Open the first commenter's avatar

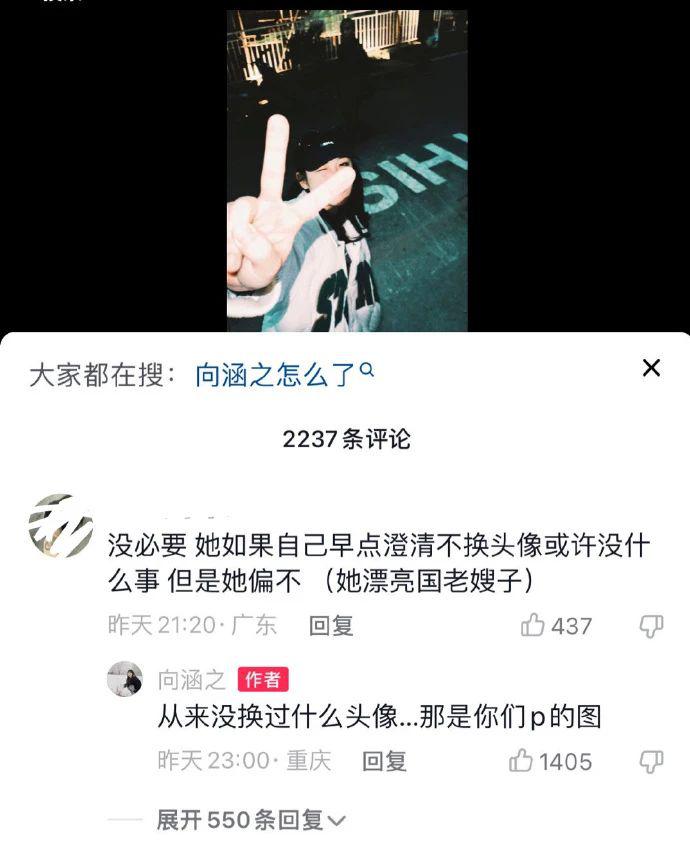(x=61, y=526)
